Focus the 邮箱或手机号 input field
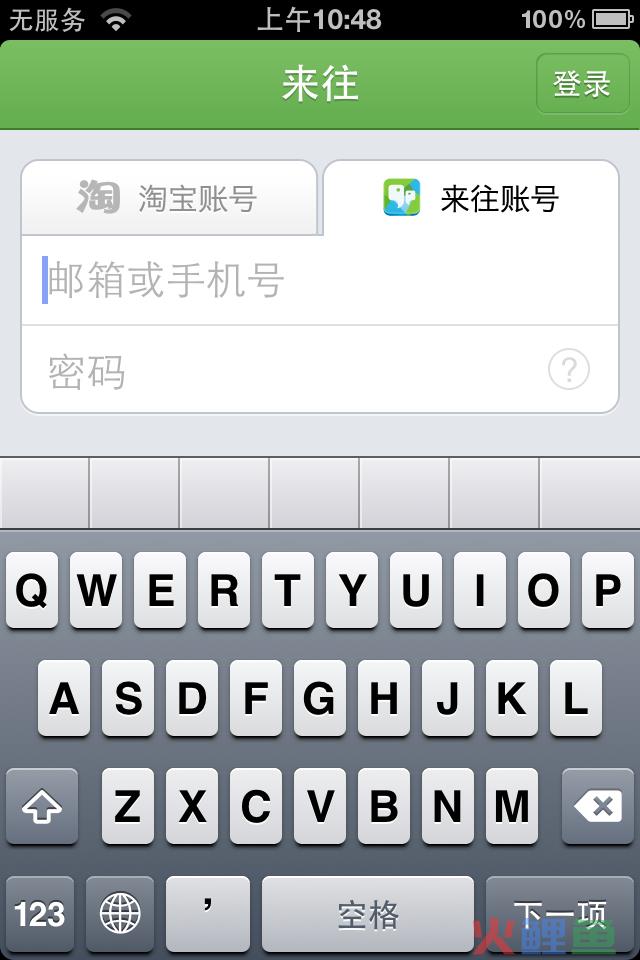Viewport: 640px width, 960px height. pyautogui.click(x=320, y=281)
